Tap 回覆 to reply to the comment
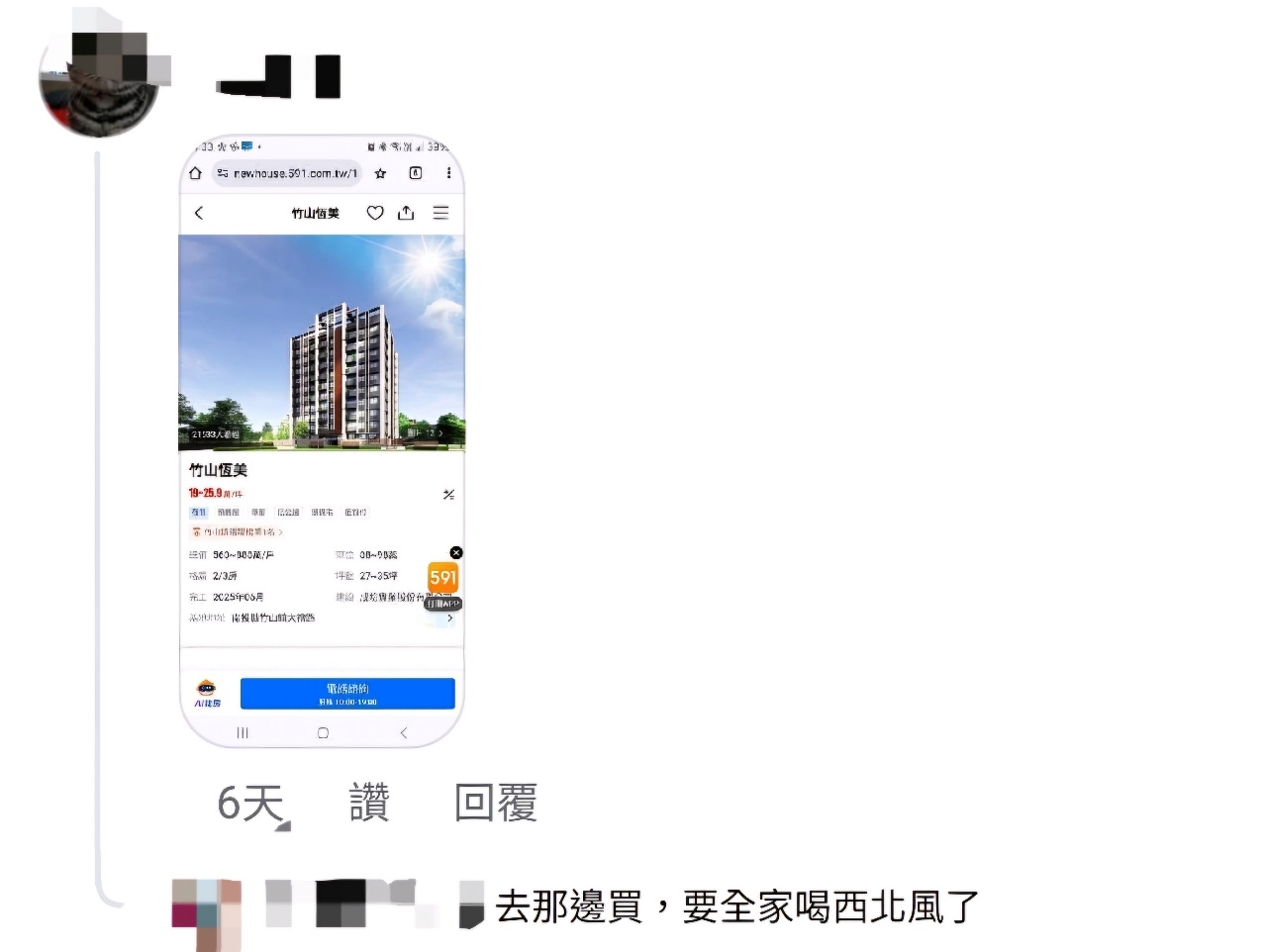 pos(496,803)
